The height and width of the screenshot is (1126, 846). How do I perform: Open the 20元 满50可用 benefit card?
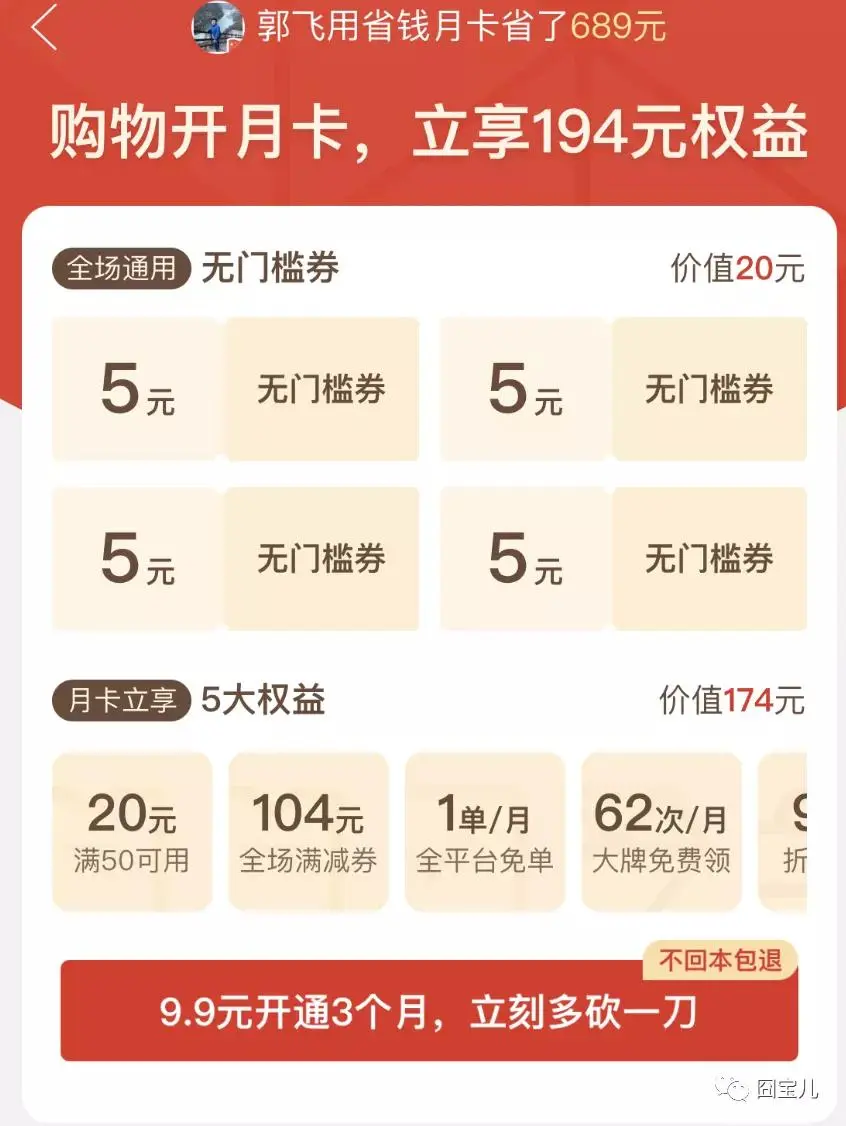[132, 832]
